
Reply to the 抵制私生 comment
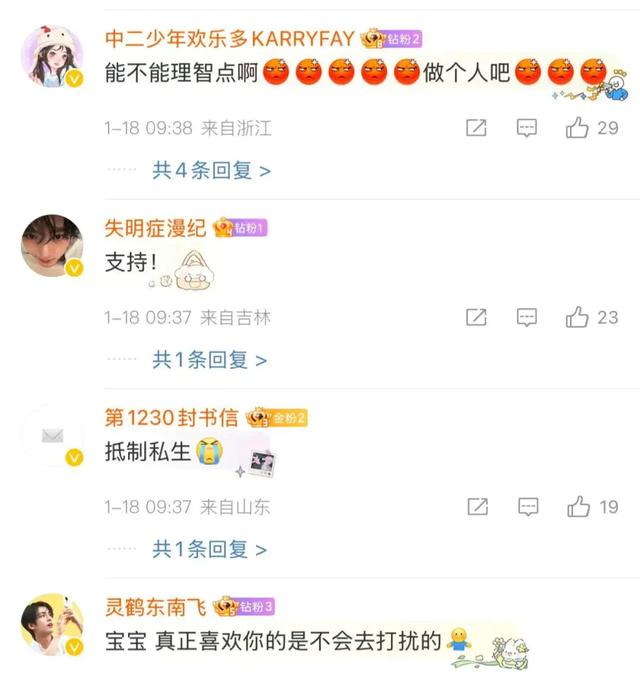click(x=527, y=507)
